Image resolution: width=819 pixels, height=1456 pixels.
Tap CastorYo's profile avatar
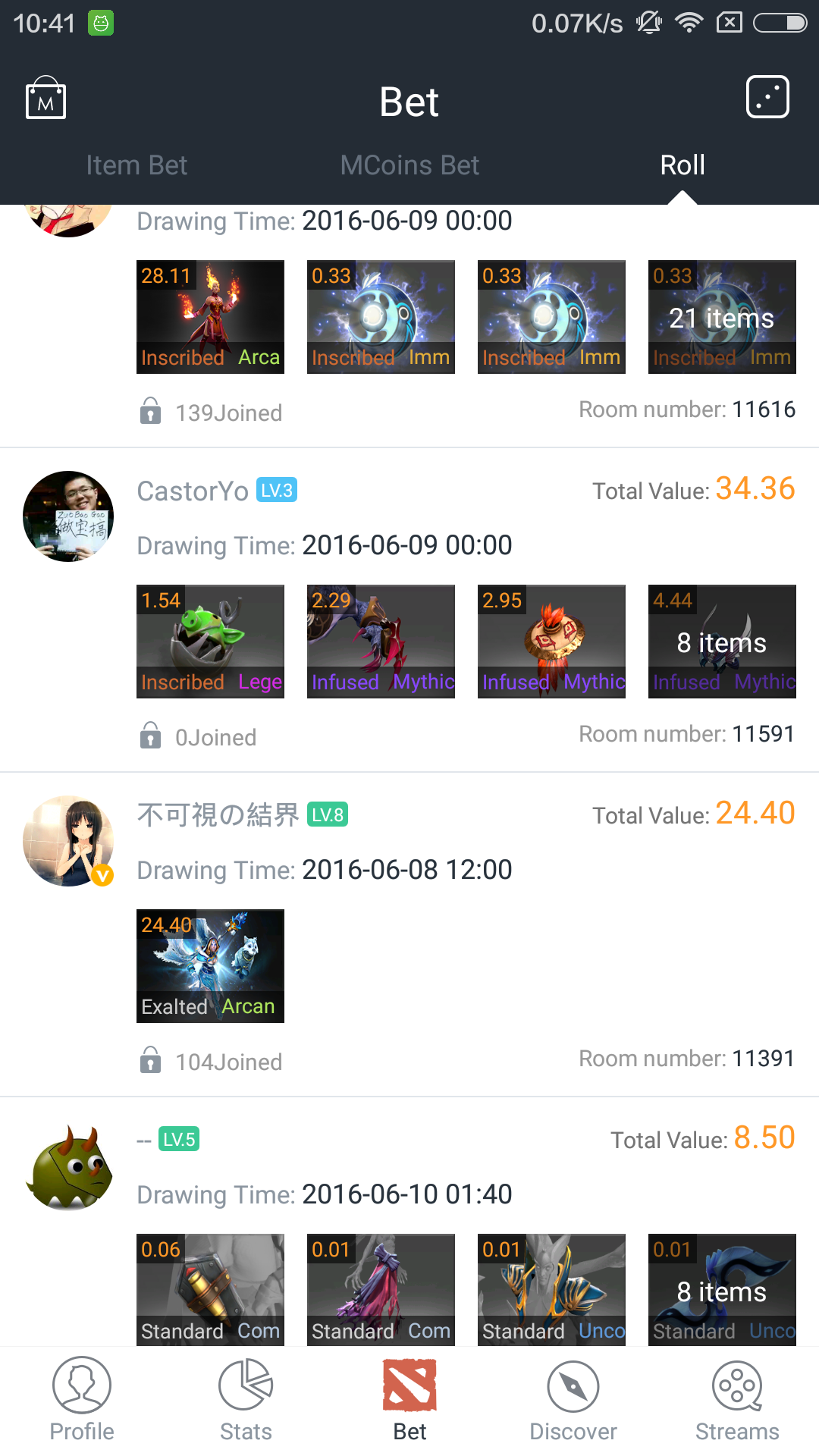click(x=68, y=516)
